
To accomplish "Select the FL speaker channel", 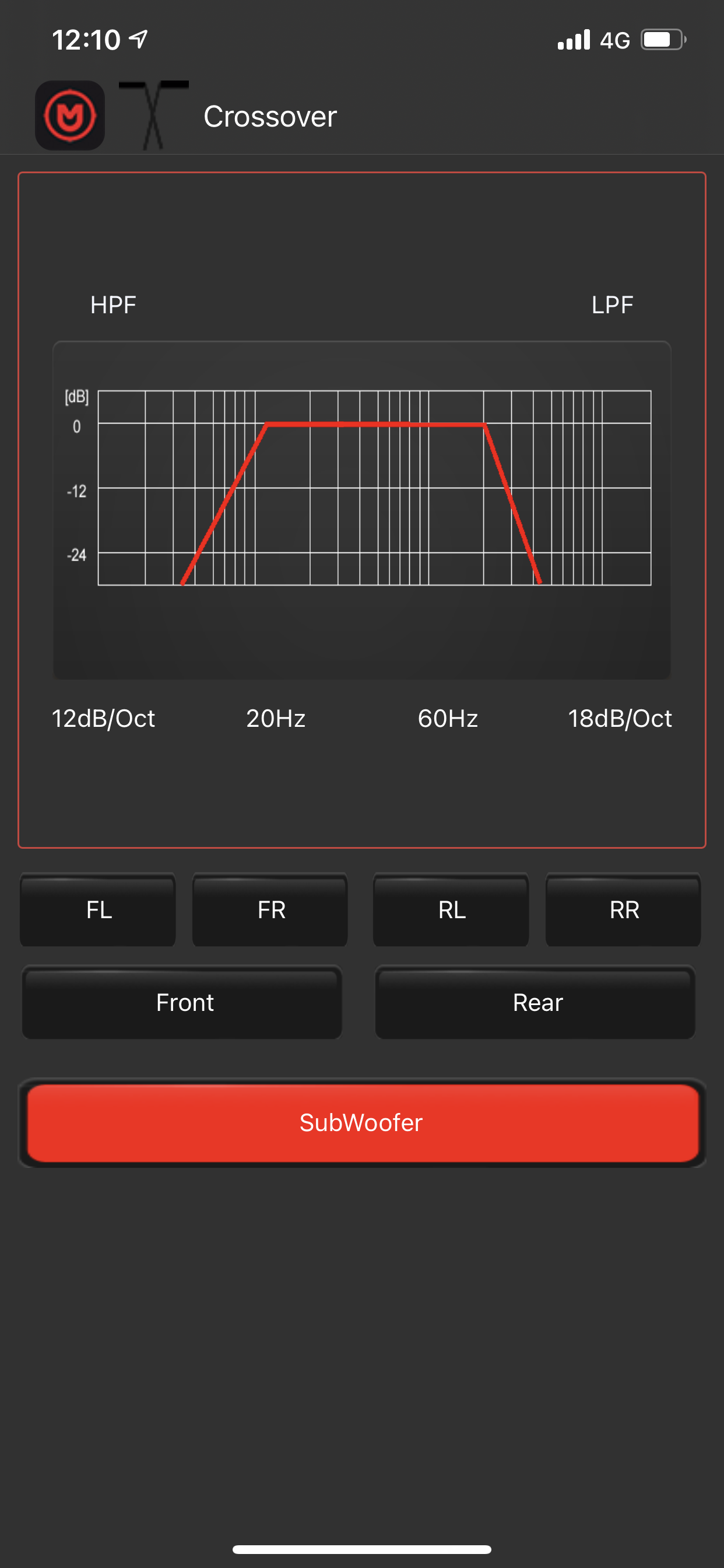I will tap(98, 910).
